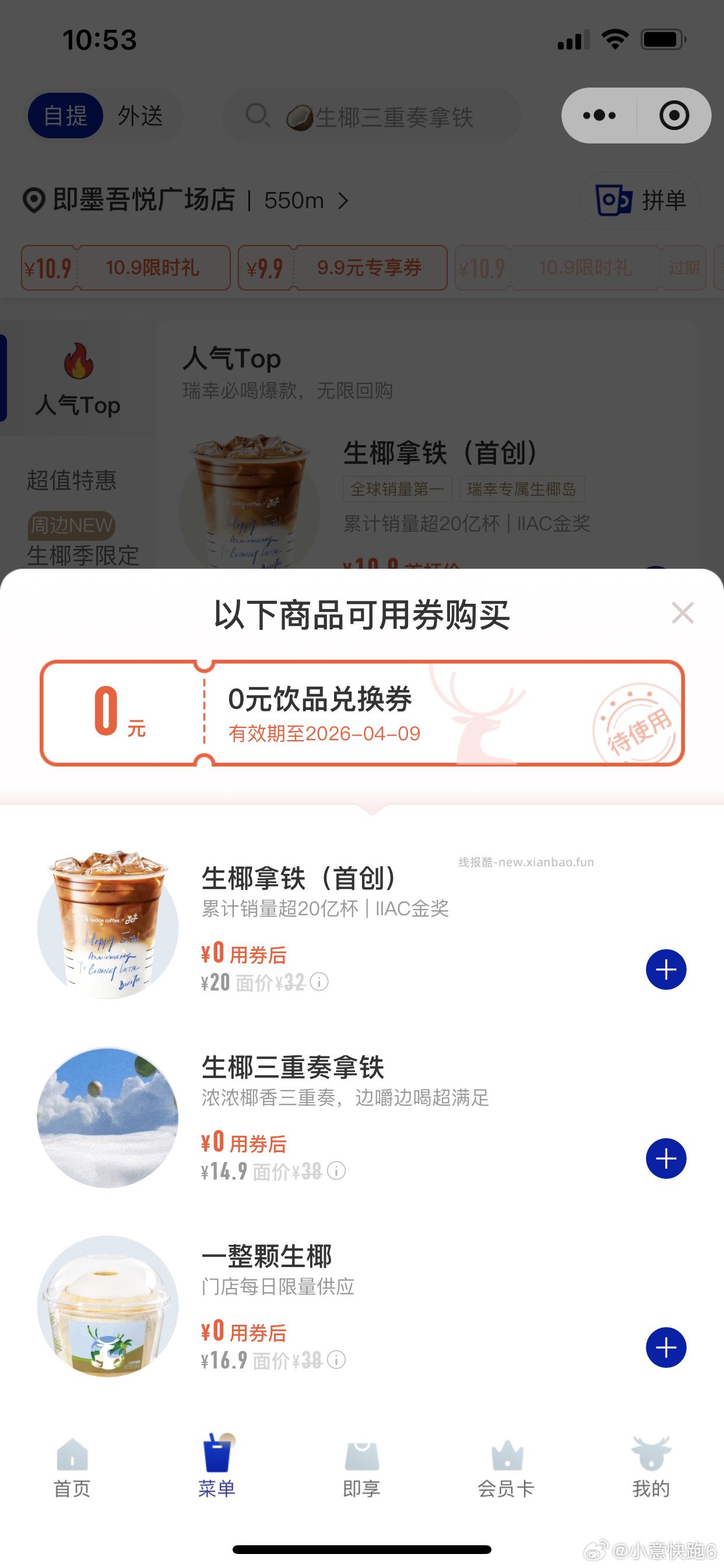Viewport: 724px width, 1568px height.
Task: Tap the location pin beside 即墨吾悦广场店
Action: click(34, 199)
